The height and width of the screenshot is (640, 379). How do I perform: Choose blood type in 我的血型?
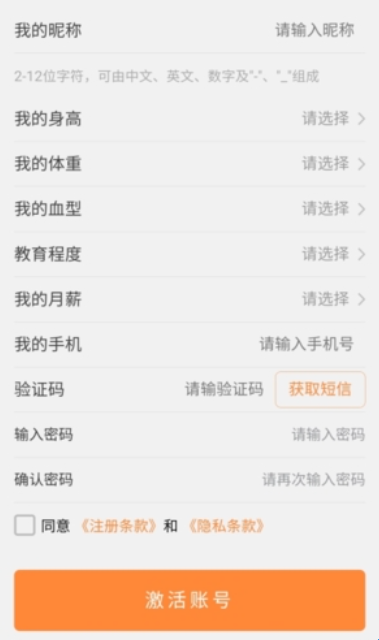tap(190, 209)
